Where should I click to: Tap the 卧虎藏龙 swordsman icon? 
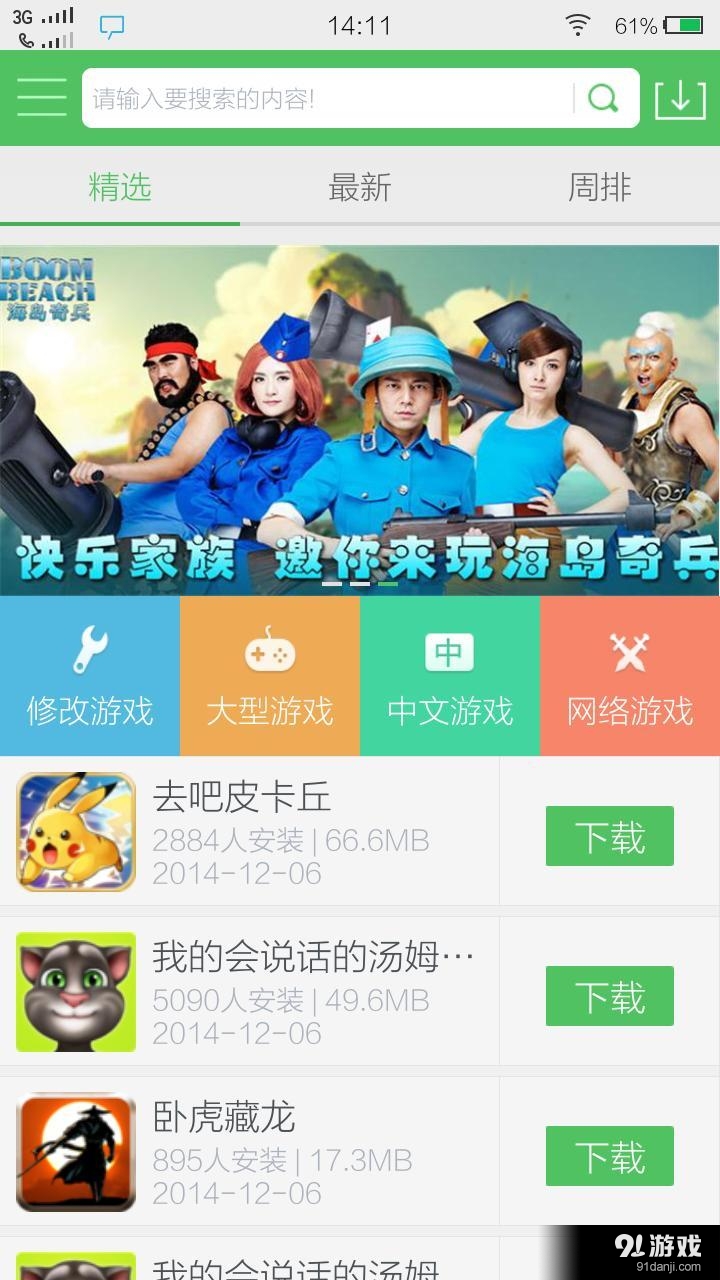(x=75, y=1152)
